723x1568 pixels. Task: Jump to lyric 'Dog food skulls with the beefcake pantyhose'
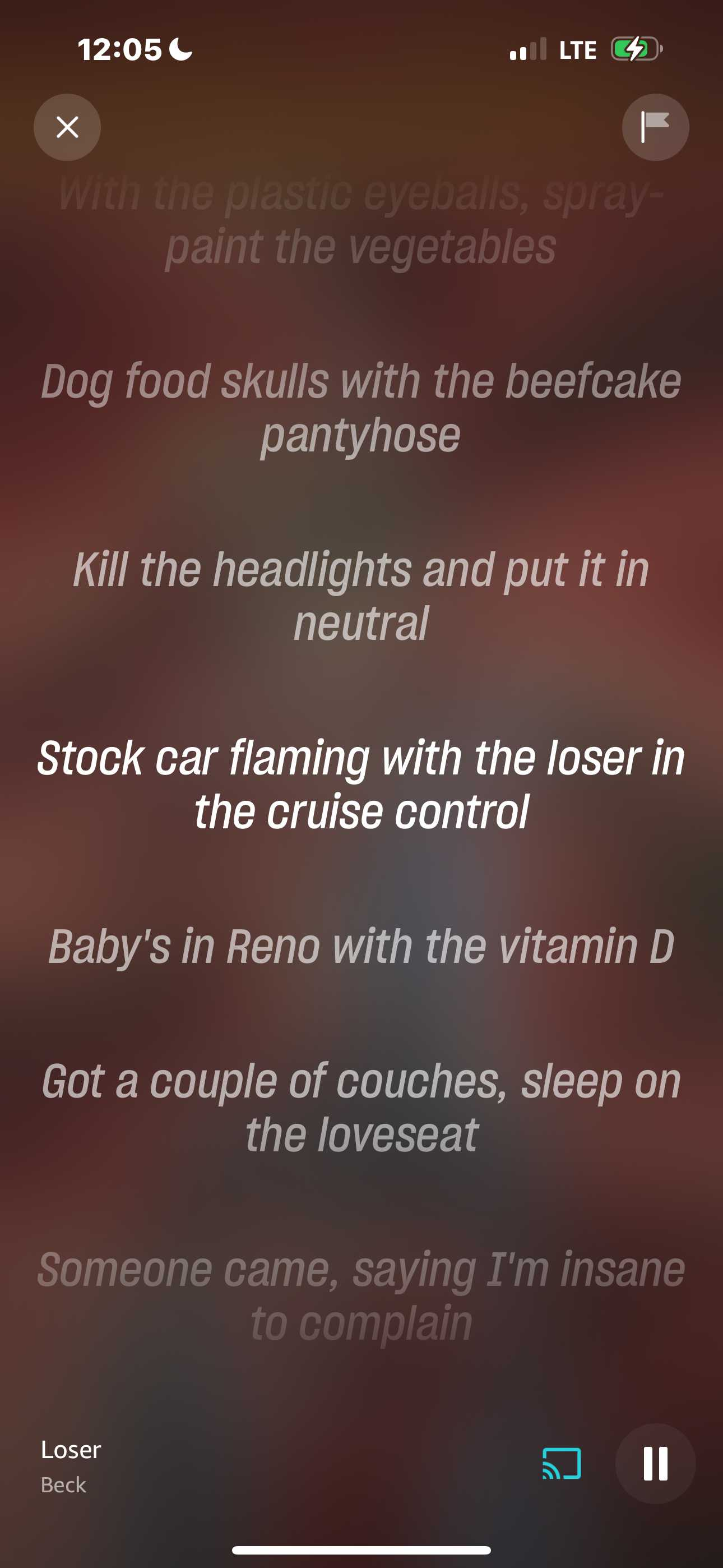[x=361, y=407]
